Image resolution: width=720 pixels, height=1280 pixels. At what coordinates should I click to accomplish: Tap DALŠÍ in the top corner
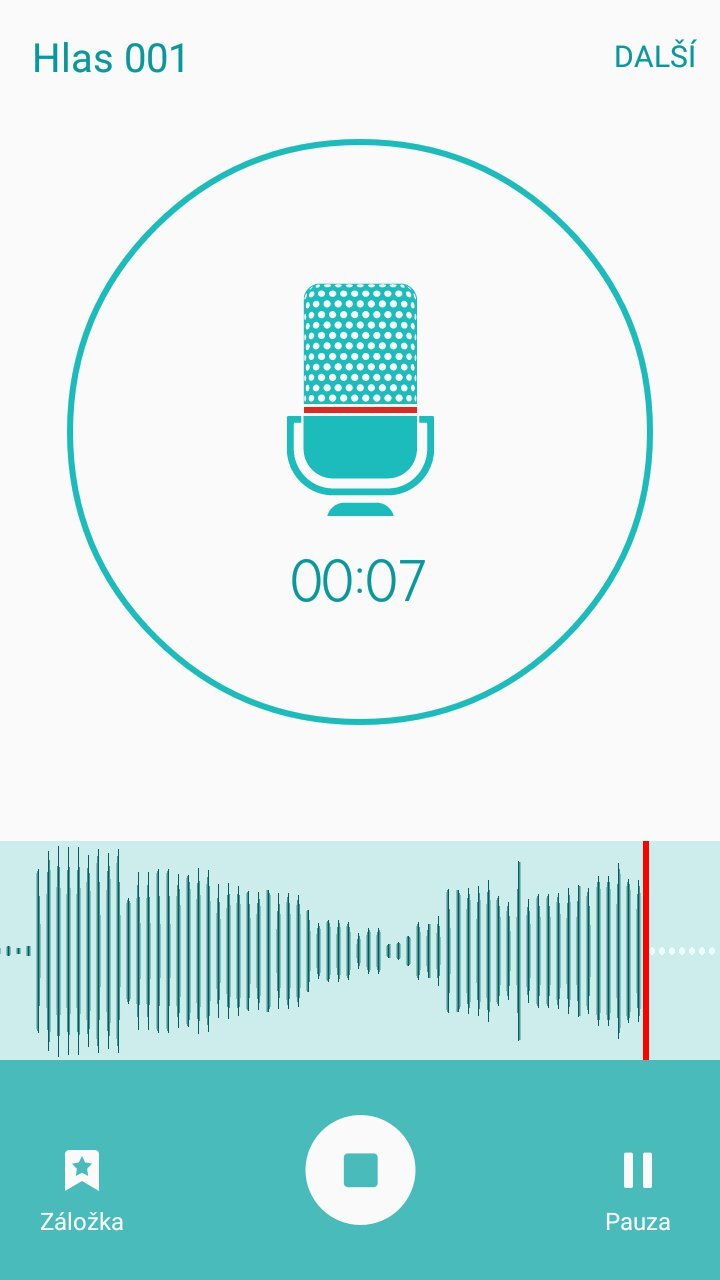tap(654, 57)
